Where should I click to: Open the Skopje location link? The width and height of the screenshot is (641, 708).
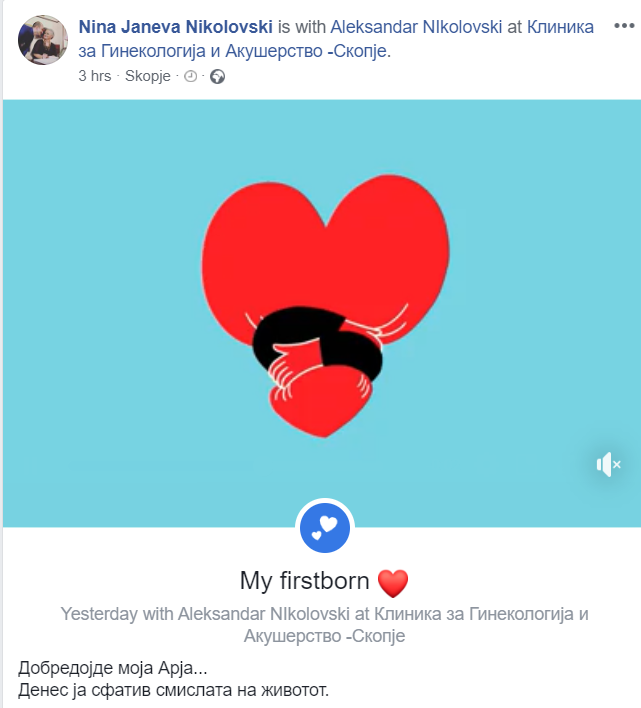[x=148, y=76]
